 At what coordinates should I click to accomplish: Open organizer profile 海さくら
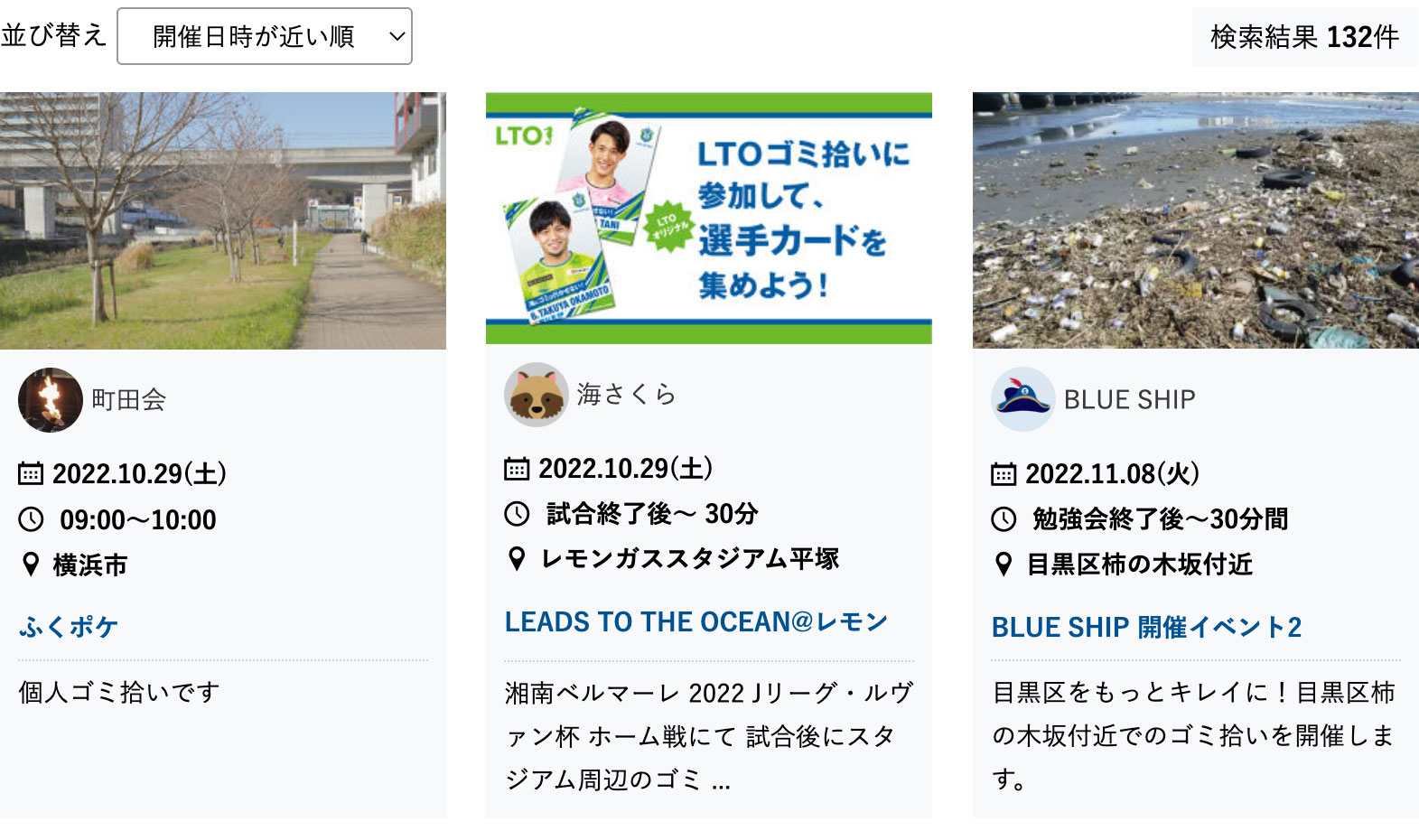(625, 394)
